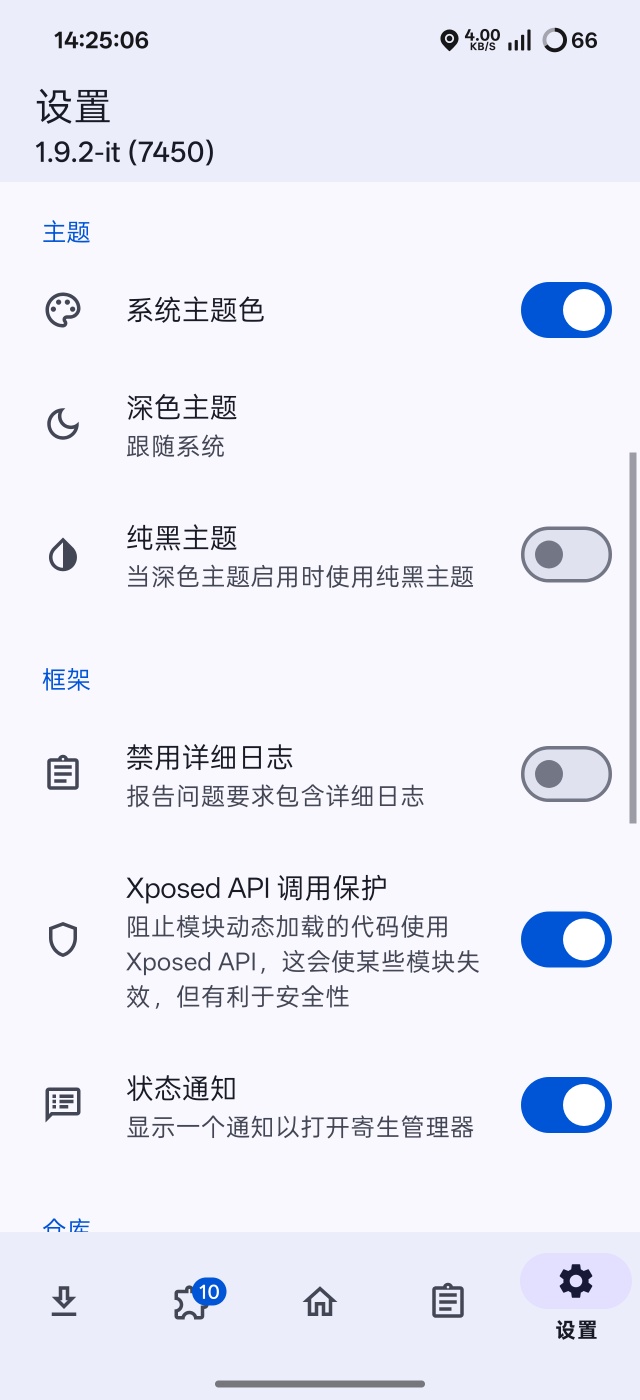
Task: Turn off the 系统主题色 switch
Action: click(565, 310)
